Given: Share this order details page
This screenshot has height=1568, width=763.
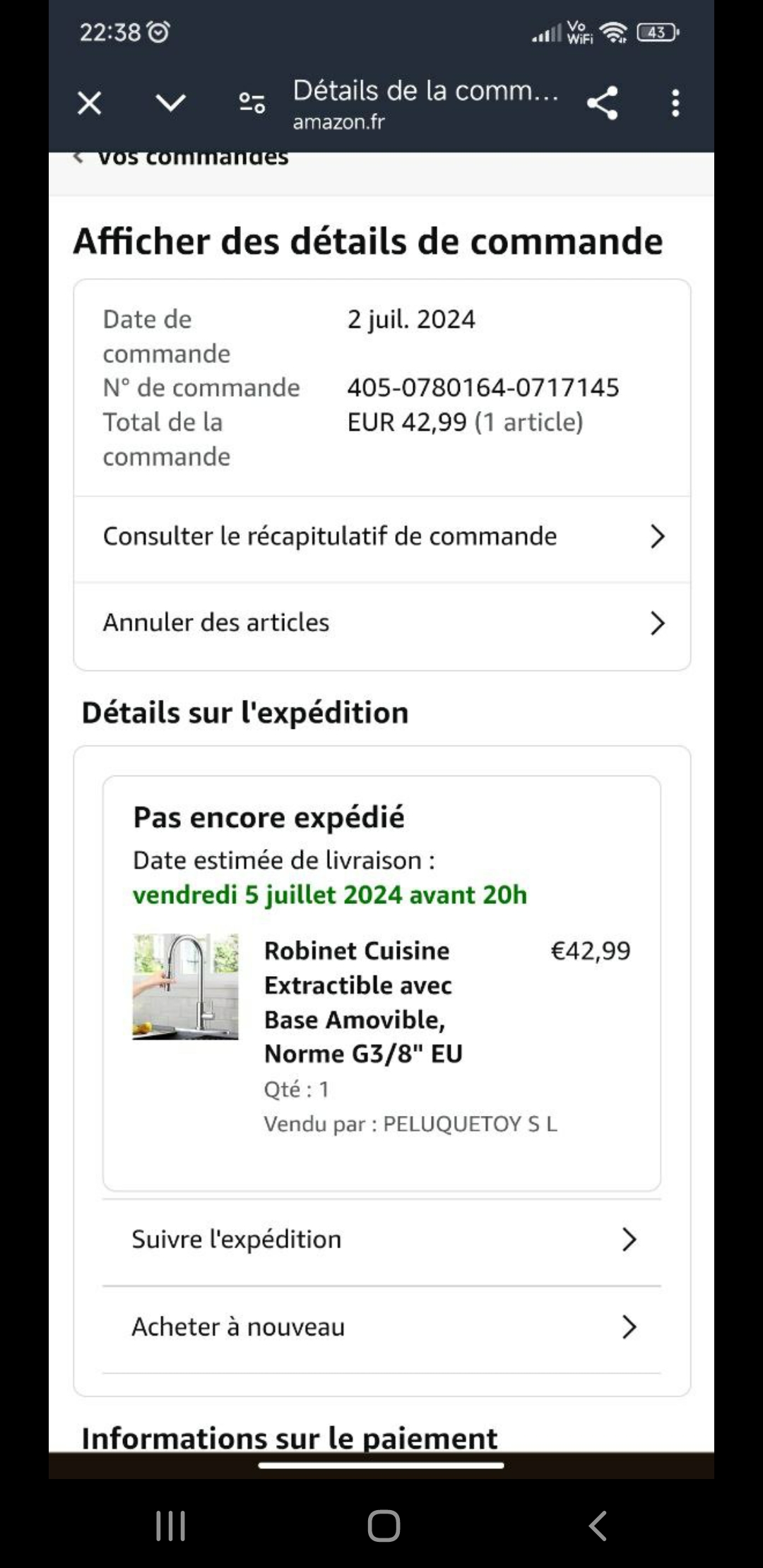Looking at the screenshot, I should pos(603,103).
